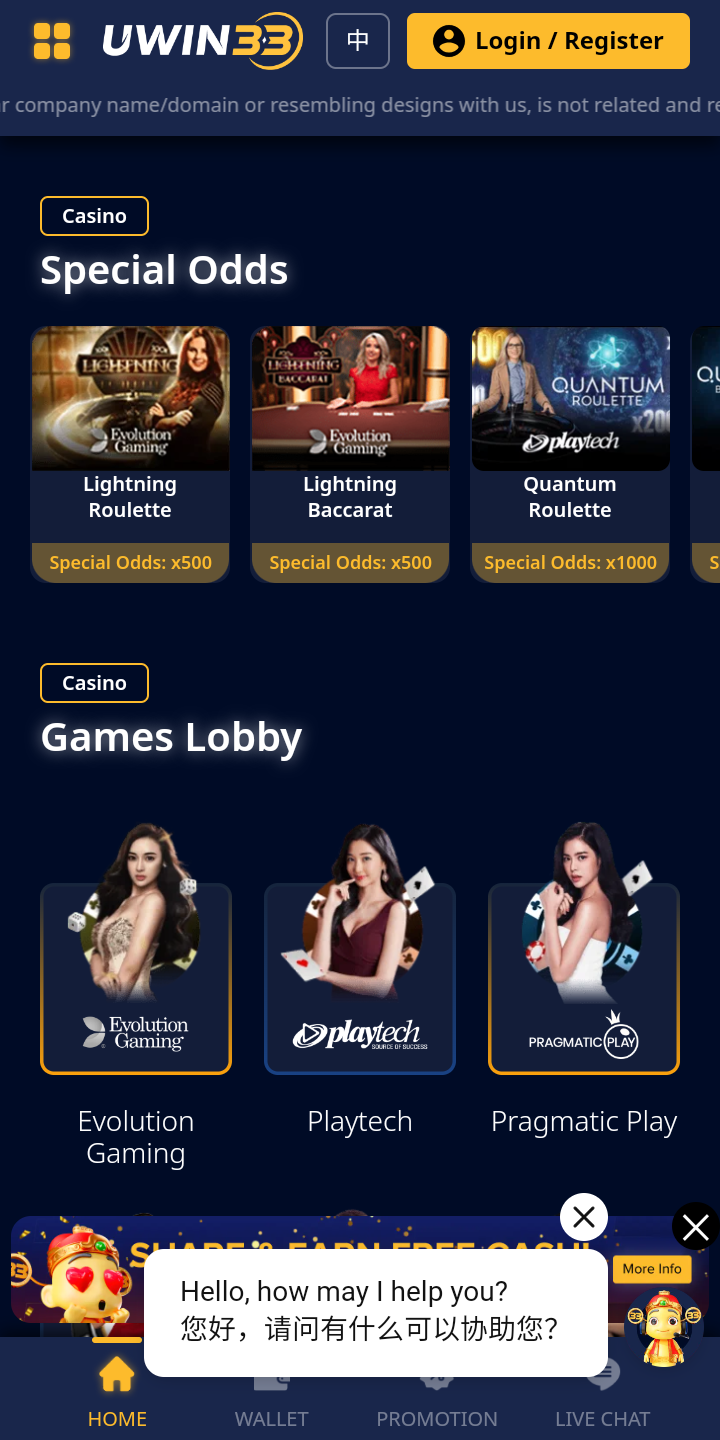Select Pragmatic Play lobby

584,978
